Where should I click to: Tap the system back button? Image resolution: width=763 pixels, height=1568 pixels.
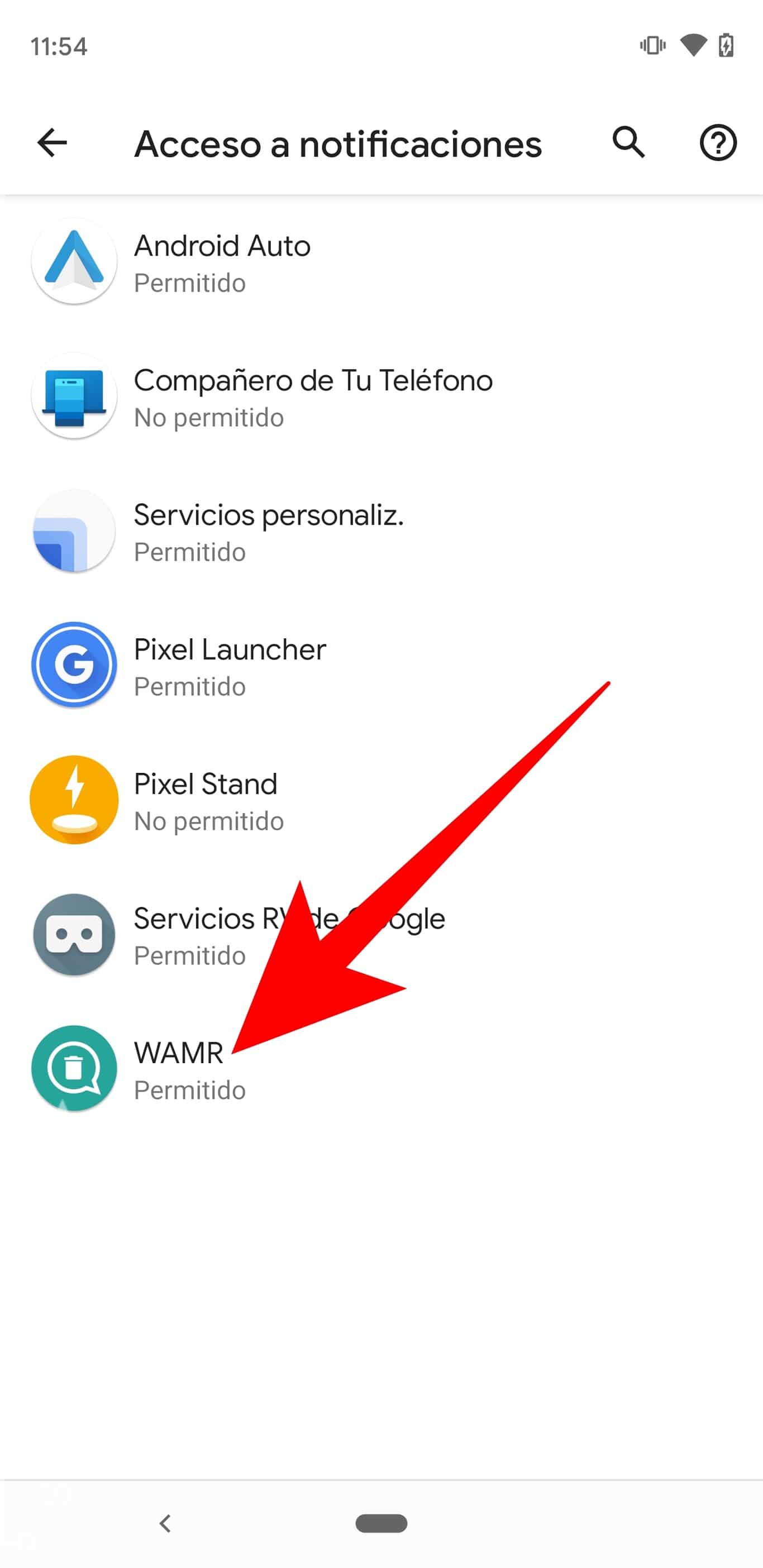[165, 1523]
